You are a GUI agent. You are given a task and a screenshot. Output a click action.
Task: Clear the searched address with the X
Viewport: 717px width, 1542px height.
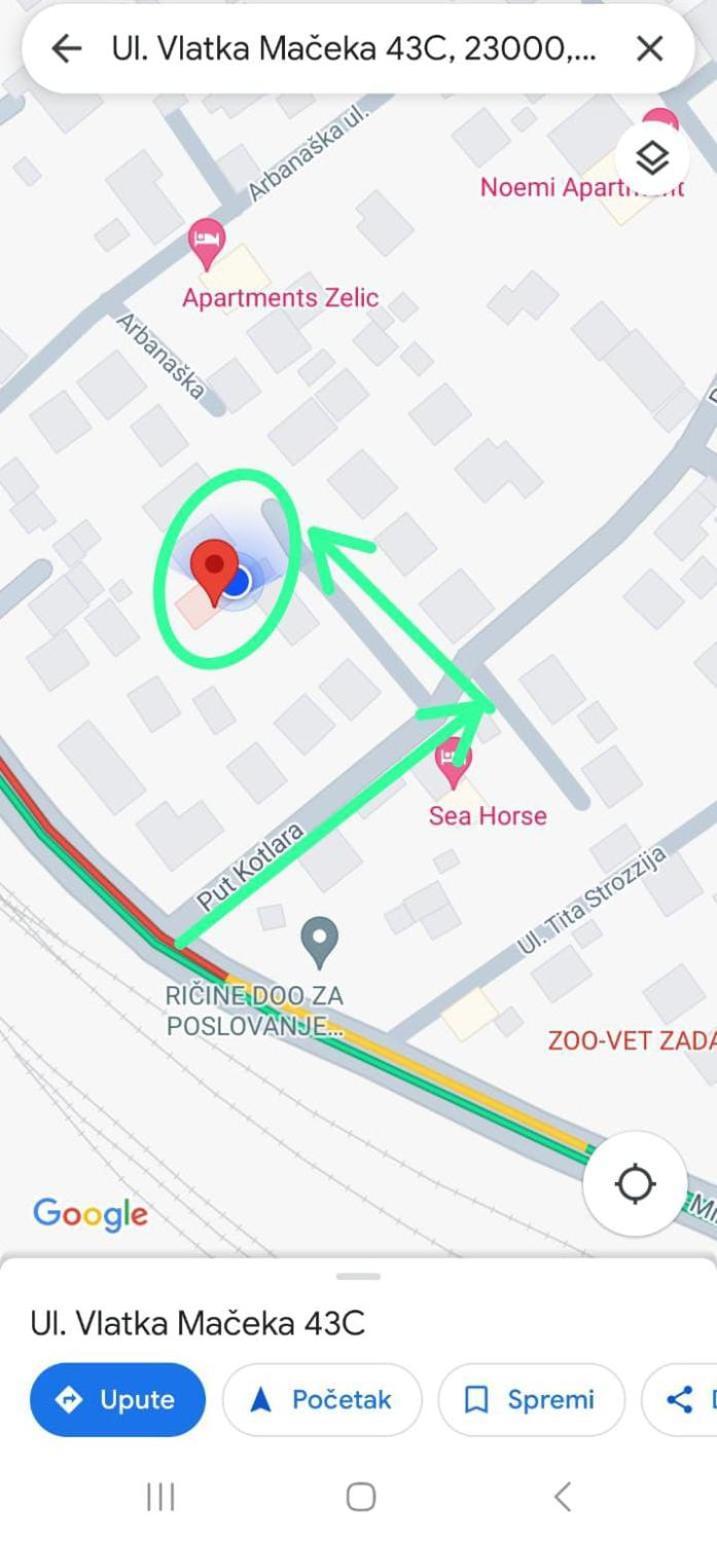click(650, 48)
